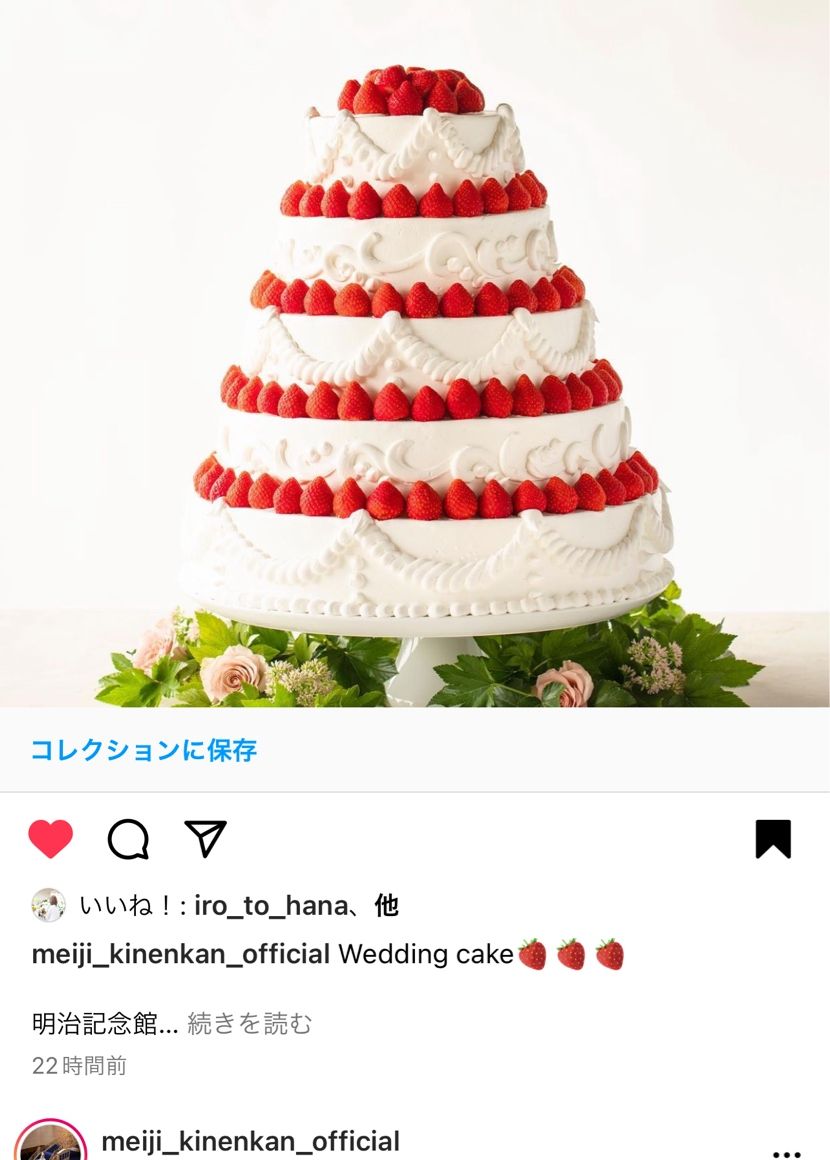This screenshot has width=830, height=1160.
Task: Tap コレクションに保存 to save to collection
Action: [144, 750]
